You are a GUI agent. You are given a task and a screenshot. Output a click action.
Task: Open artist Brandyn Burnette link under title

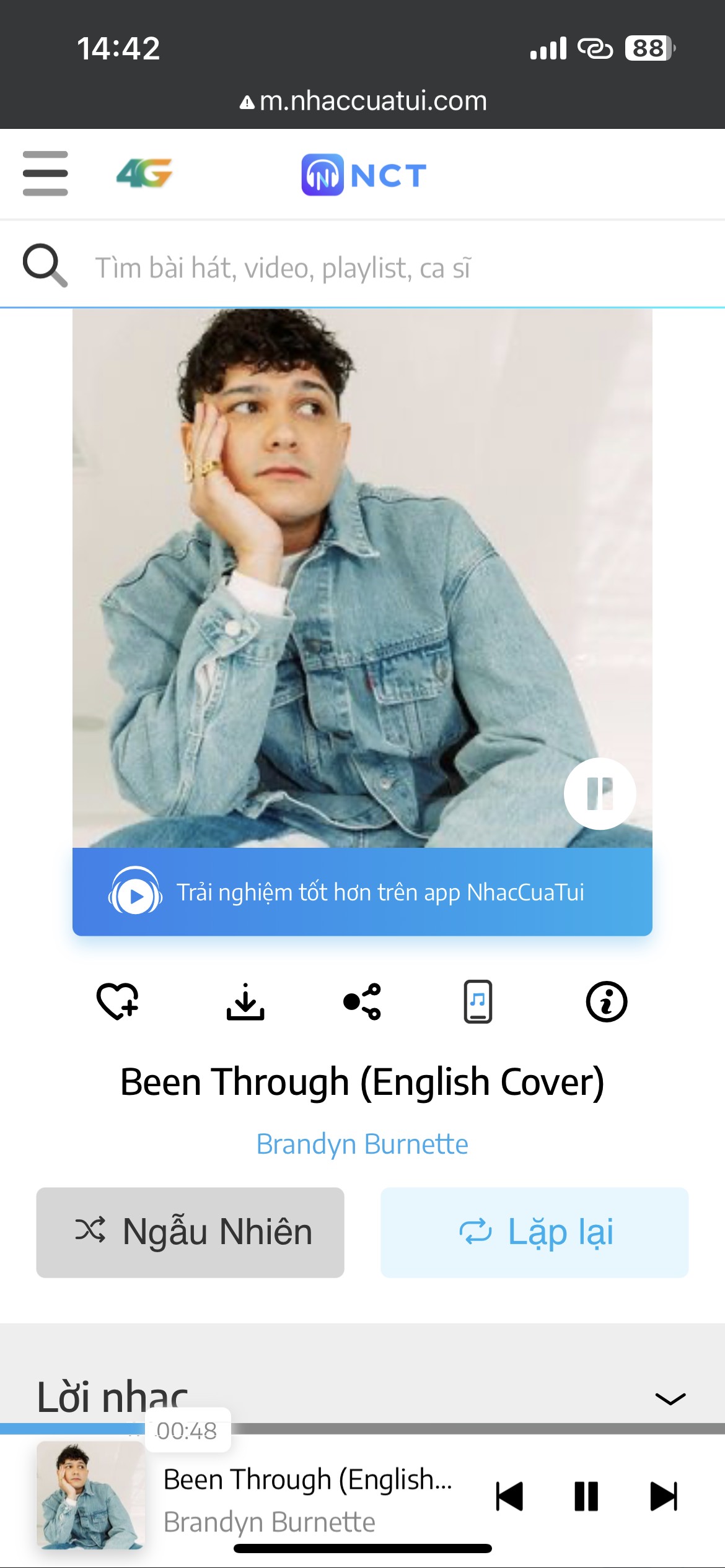click(362, 1144)
